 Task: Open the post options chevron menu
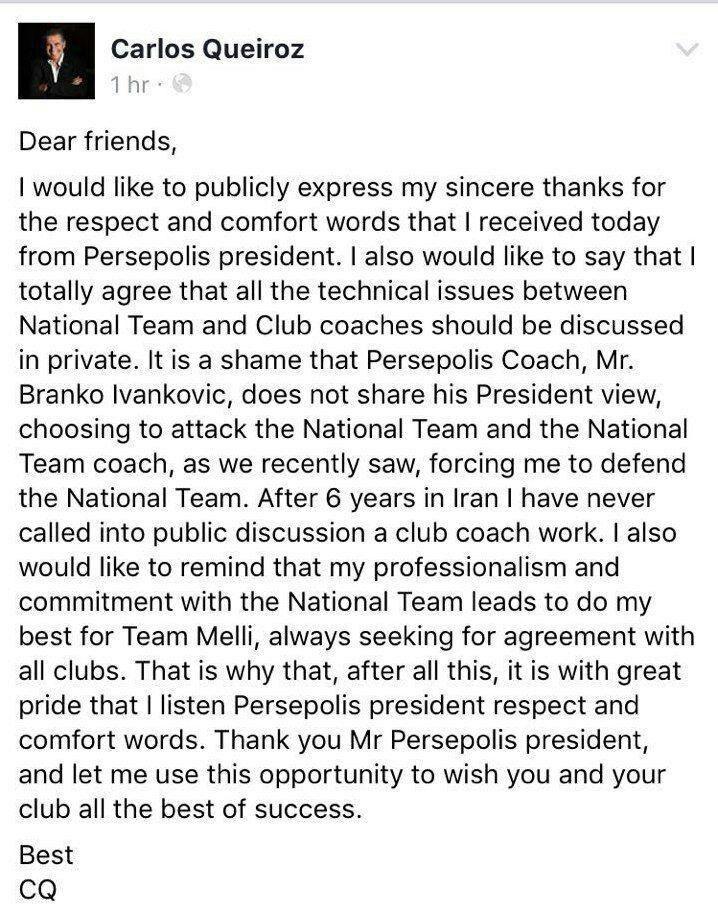click(687, 49)
